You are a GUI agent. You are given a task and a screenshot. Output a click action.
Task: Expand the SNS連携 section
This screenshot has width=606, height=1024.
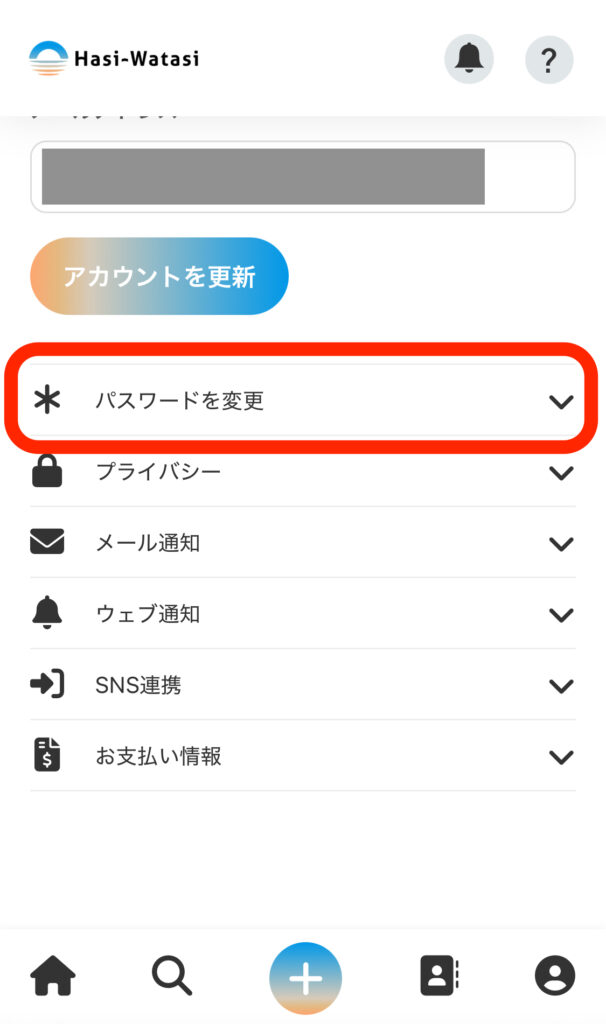(302, 685)
